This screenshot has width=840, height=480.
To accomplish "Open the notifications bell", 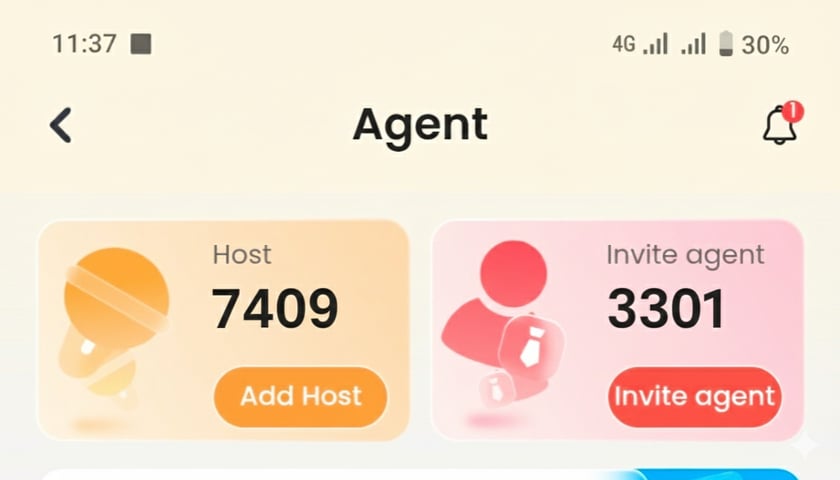I will (783, 123).
